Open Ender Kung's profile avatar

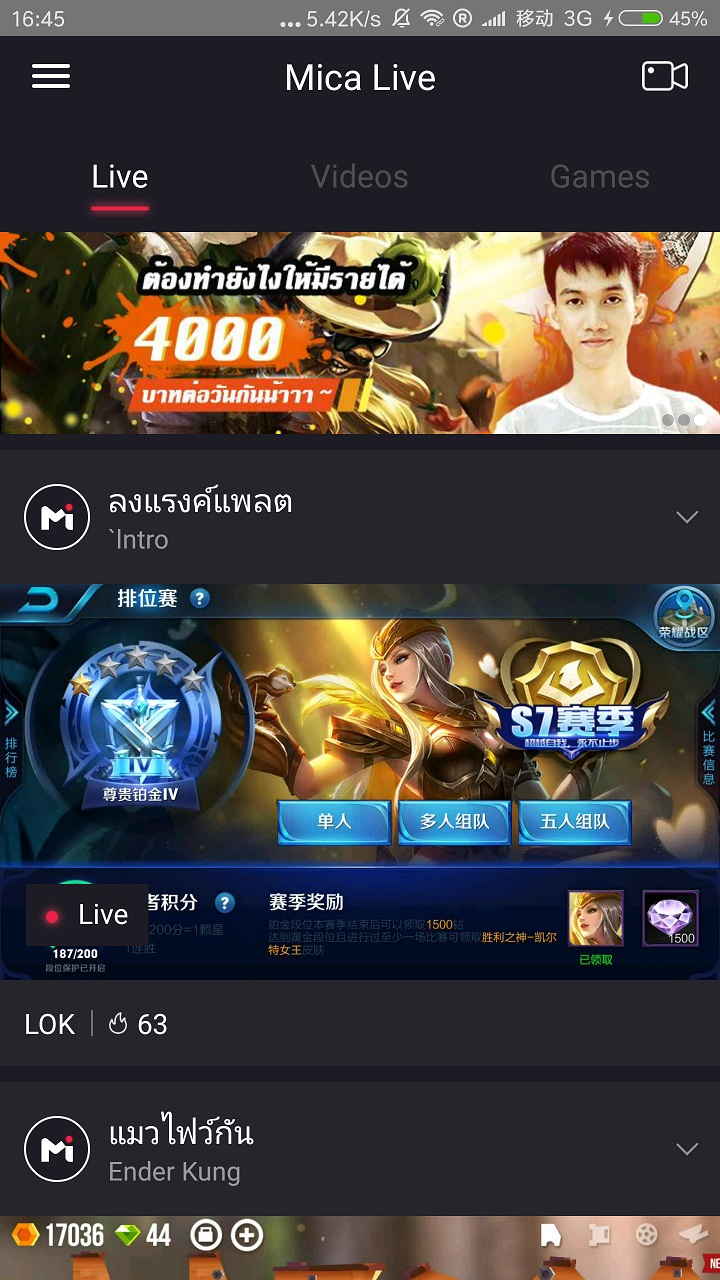[x=57, y=1149]
